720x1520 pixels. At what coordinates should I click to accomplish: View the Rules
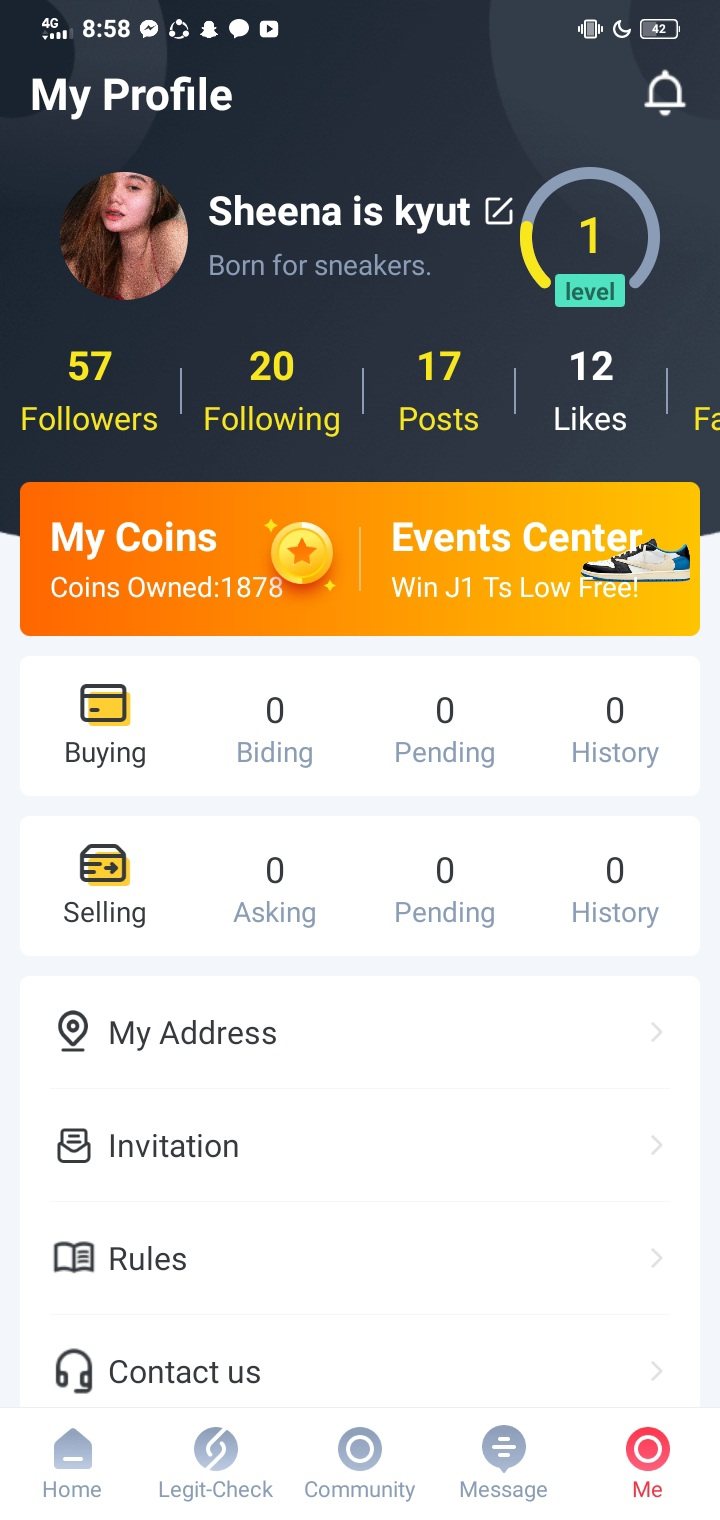pos(360,1258)
